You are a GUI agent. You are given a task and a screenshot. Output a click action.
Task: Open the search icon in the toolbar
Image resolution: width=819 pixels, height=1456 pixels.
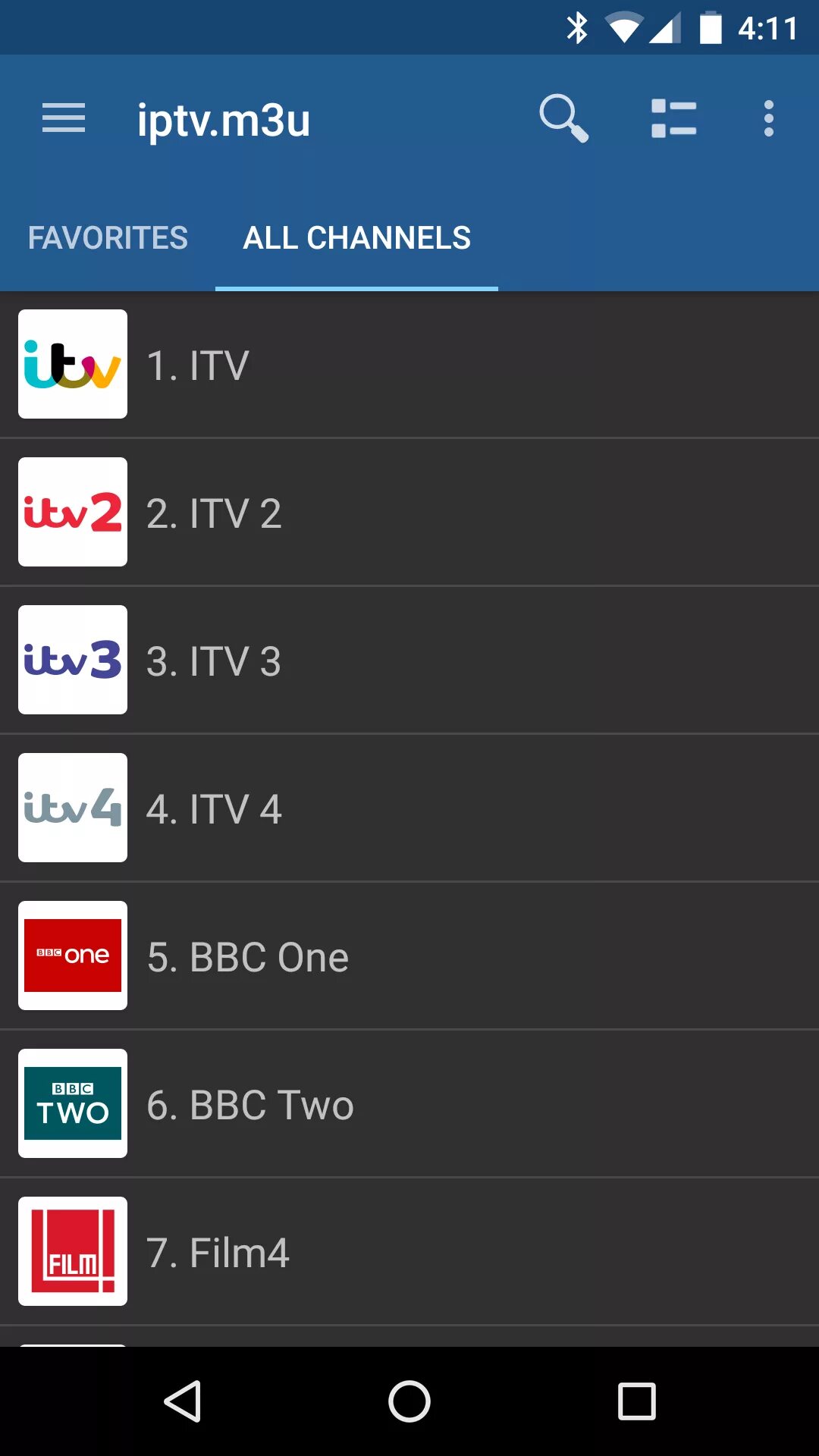point(563,118)
